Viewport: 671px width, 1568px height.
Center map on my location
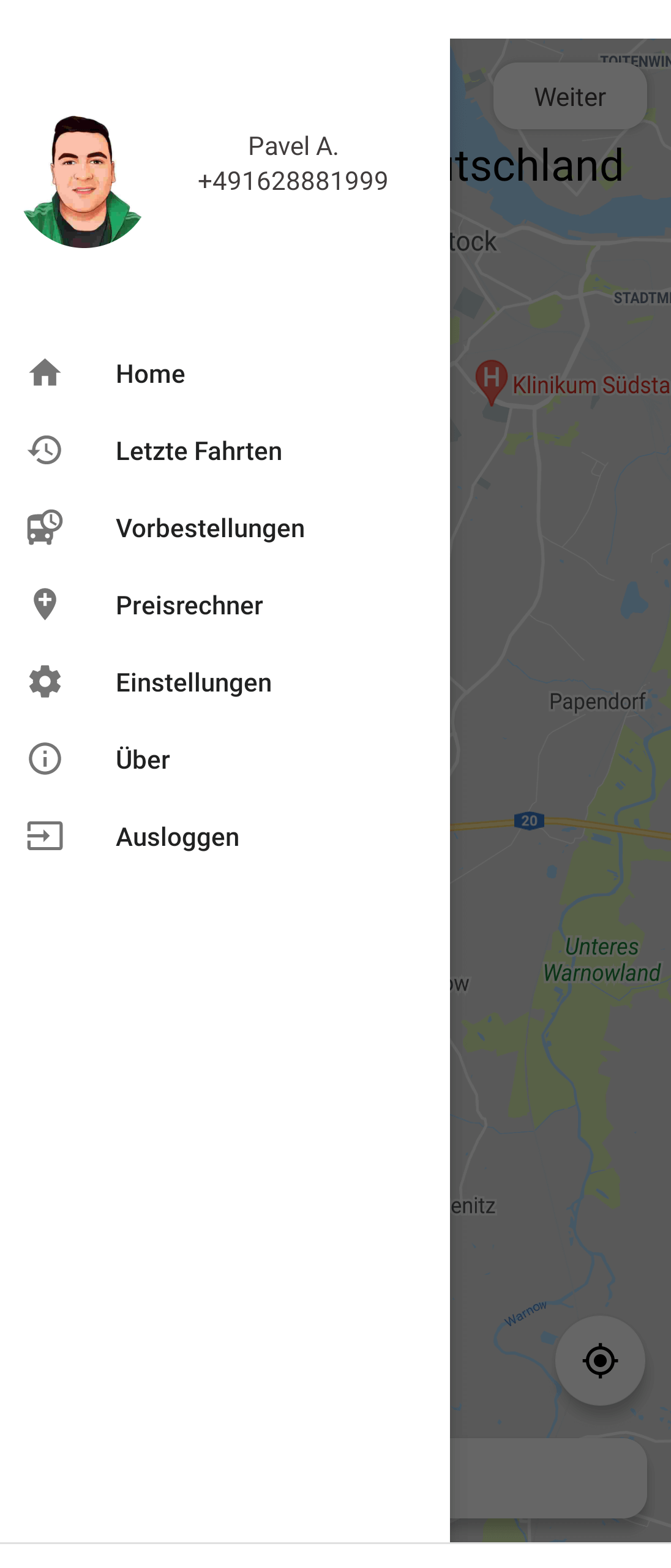pyautogui.click(x=600, y=1360)
